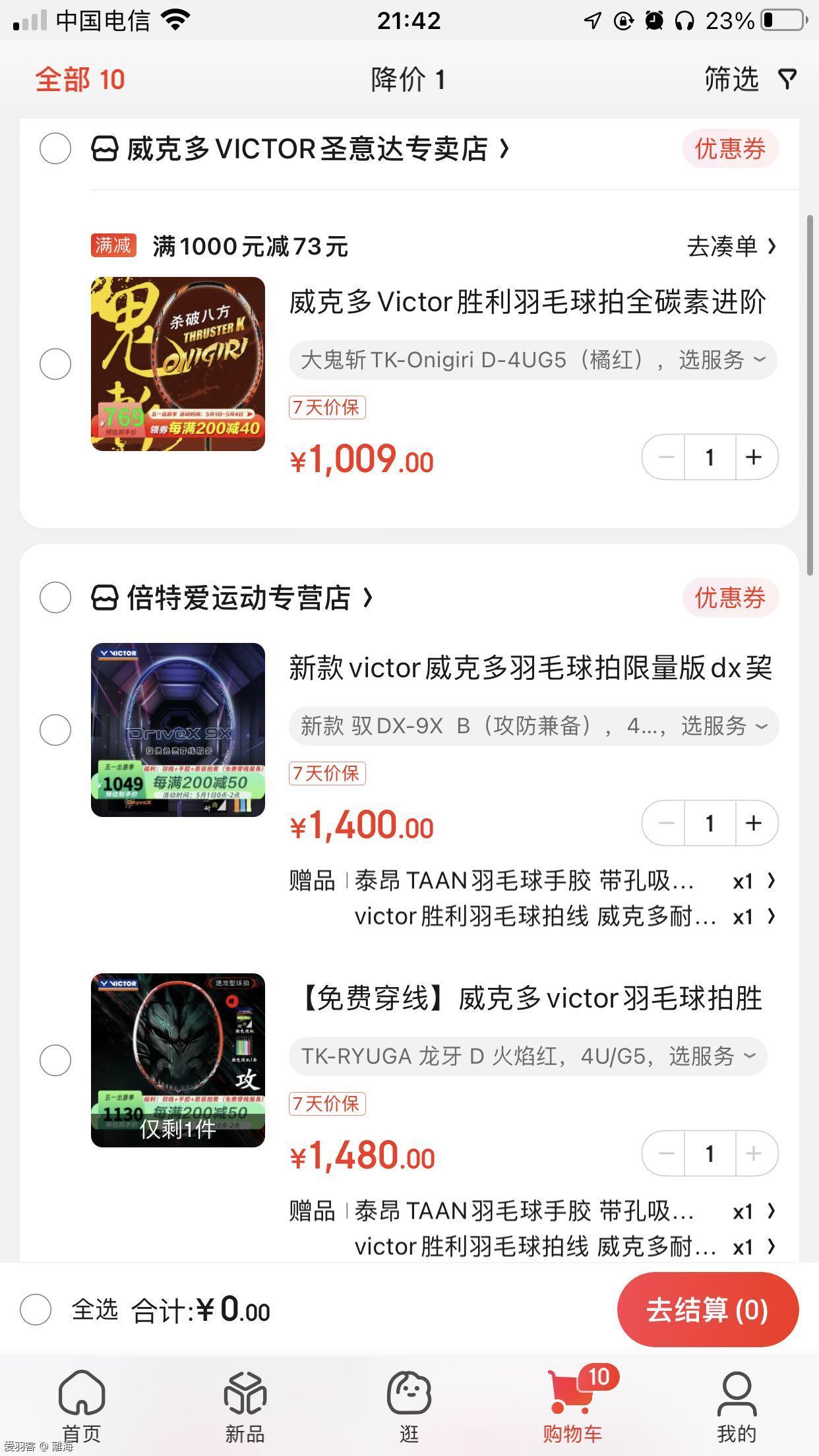Open the 筛选 filter
819x1456 pixels.
coord(749,80)
